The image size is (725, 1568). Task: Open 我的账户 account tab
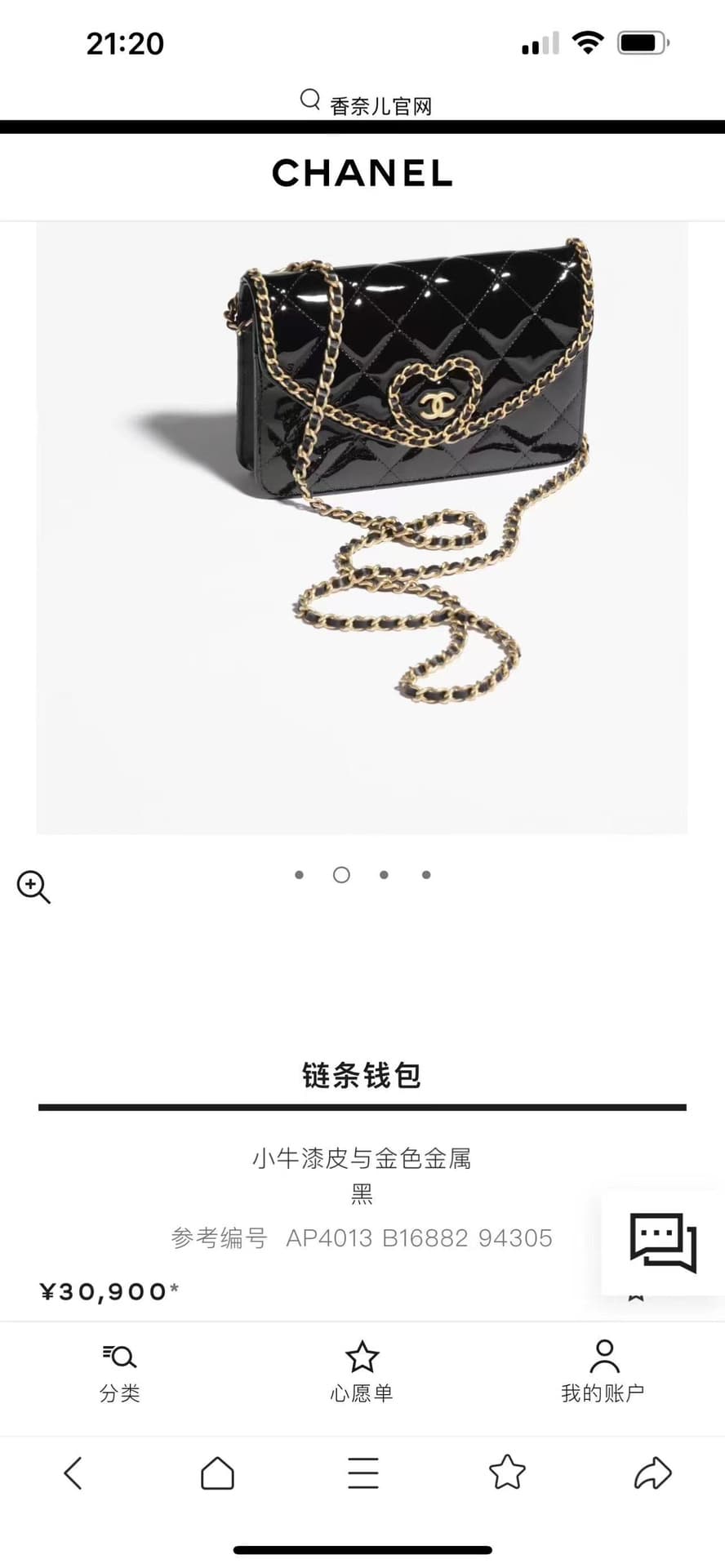click(603, 1372)
